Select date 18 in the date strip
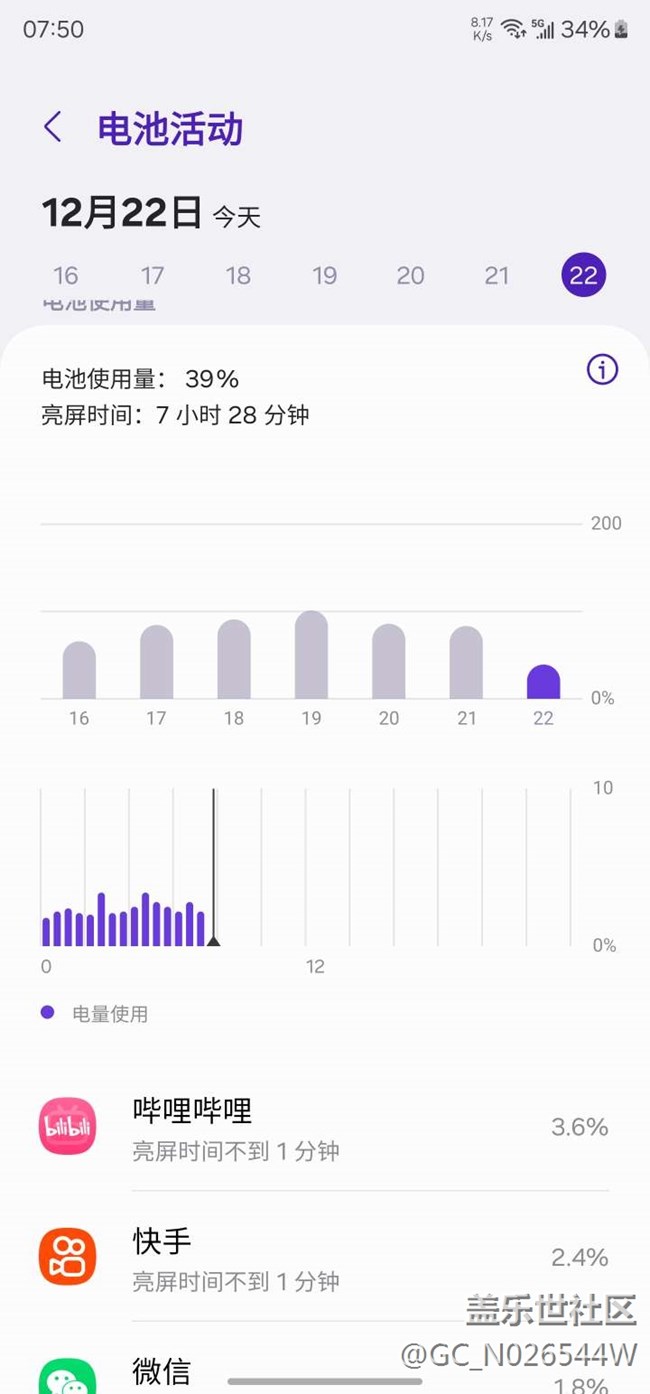 (238, 276)
